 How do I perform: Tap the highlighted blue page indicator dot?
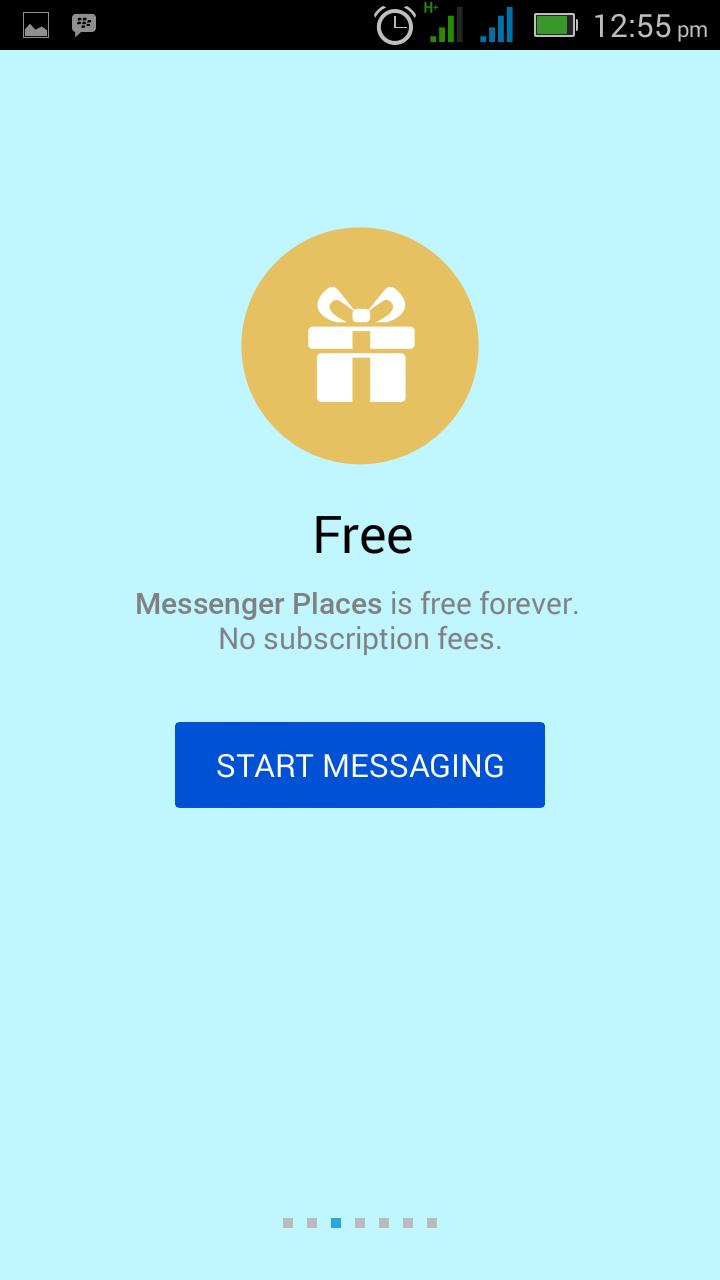tap(336, 1222)
